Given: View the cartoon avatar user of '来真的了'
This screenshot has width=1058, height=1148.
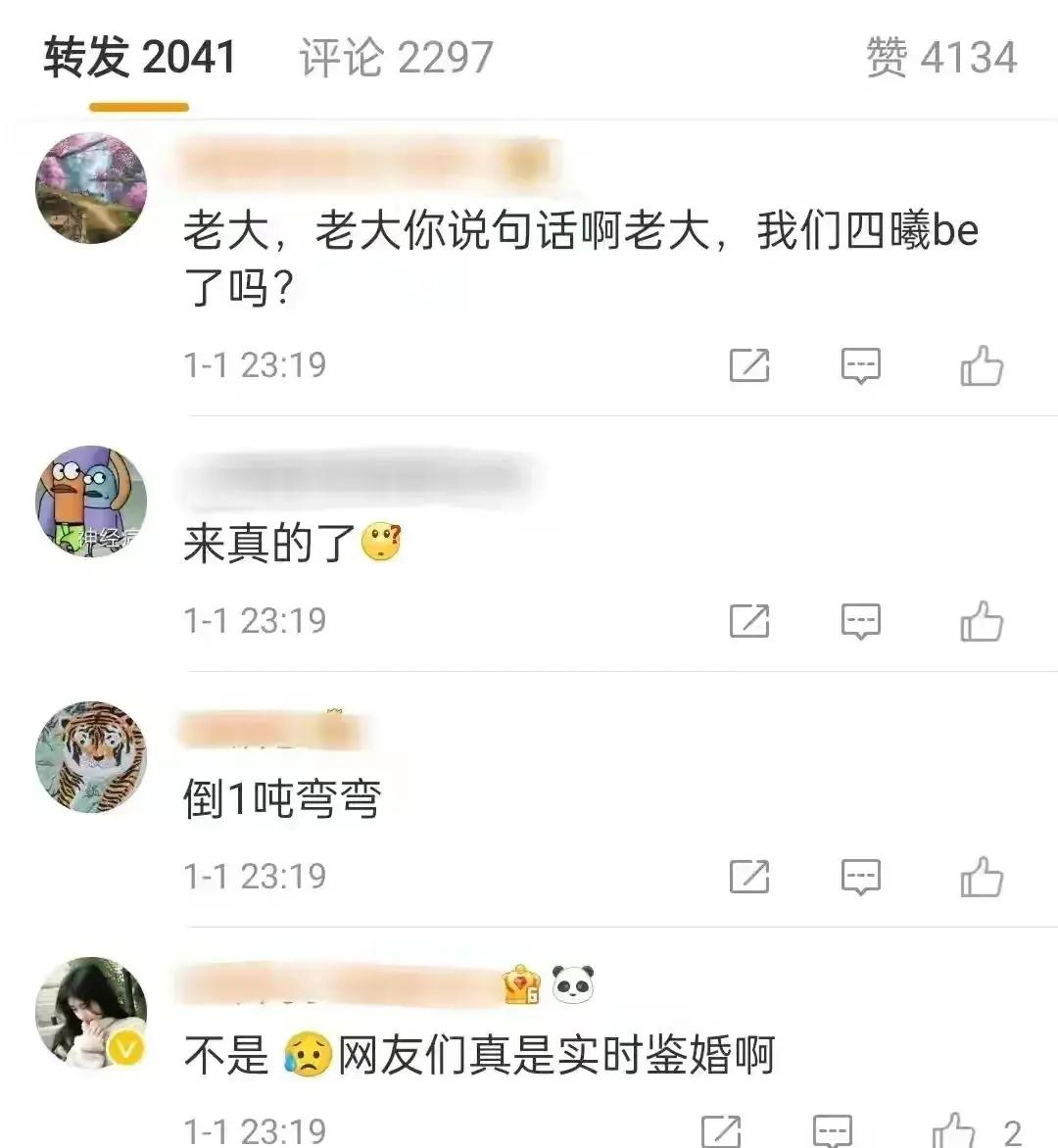Looking at the screenshot, I should [x=91, y=502].
